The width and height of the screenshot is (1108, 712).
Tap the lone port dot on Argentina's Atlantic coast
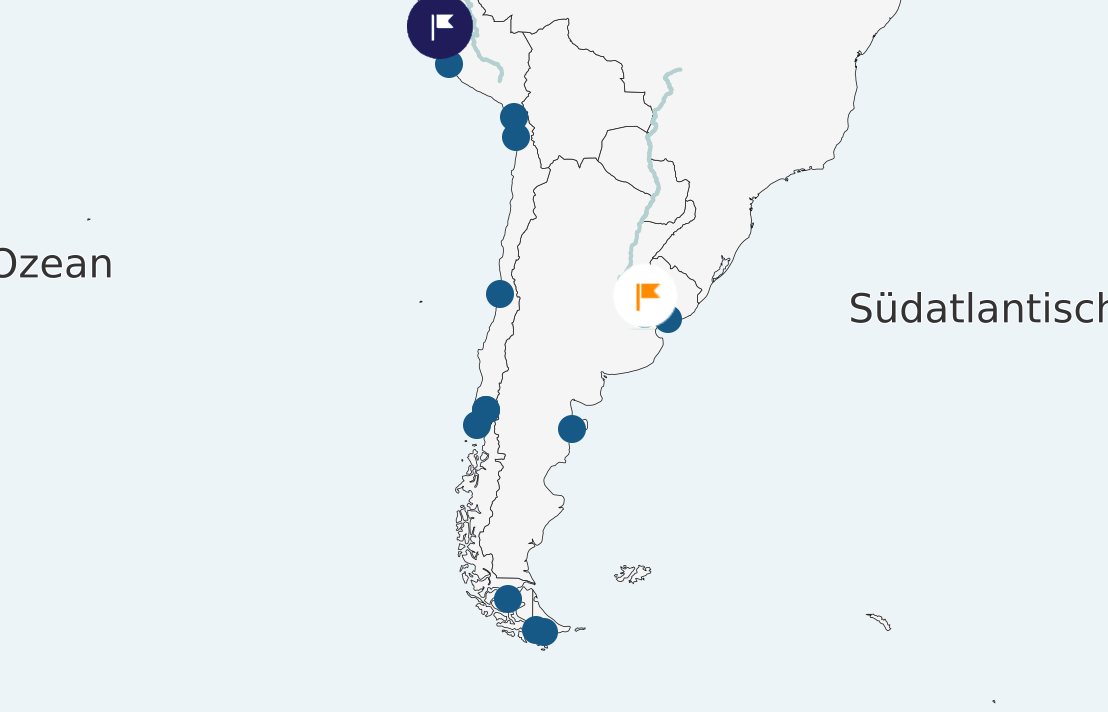(x=571, y=429)
